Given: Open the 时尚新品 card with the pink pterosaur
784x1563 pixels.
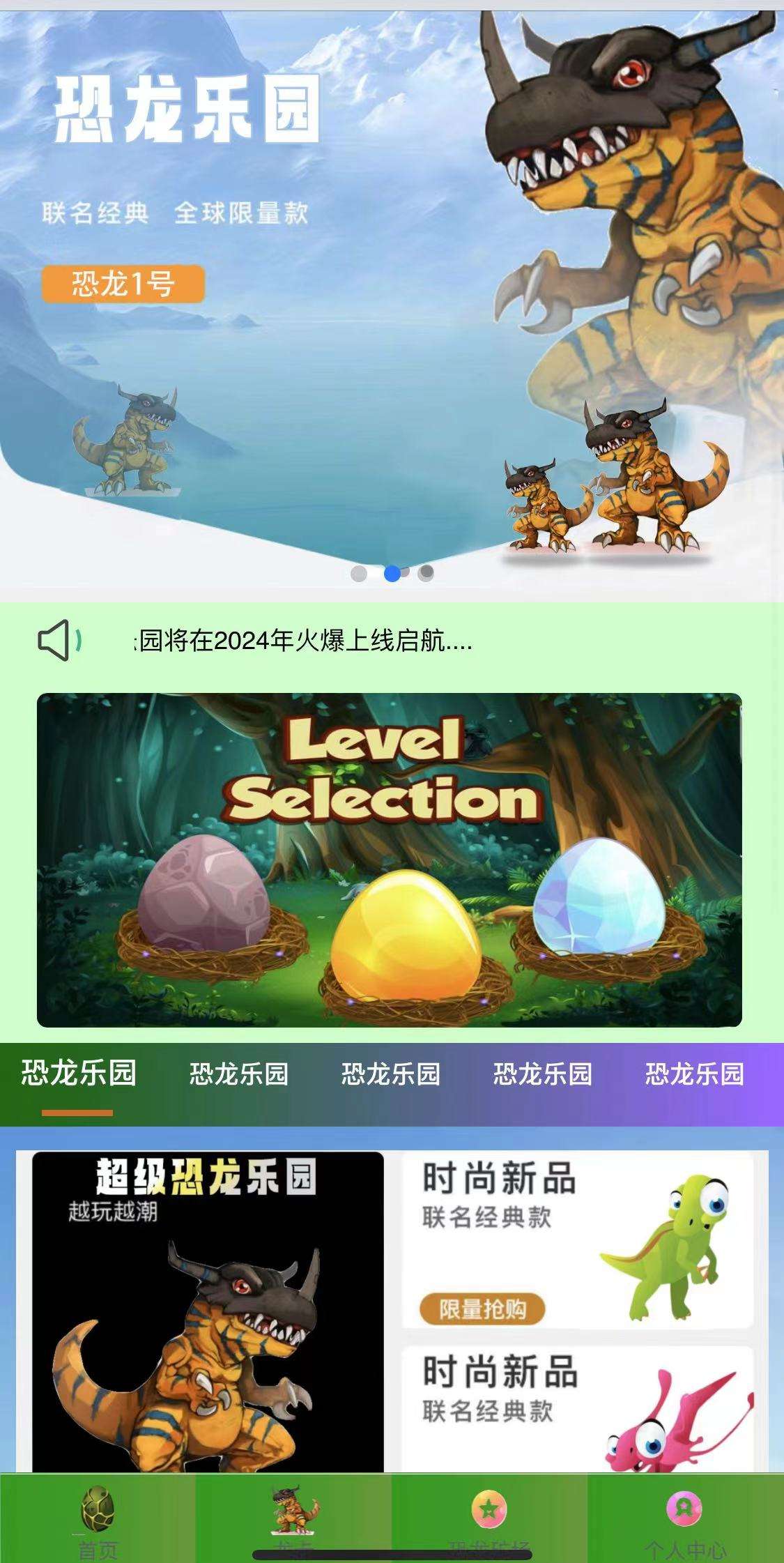Looking at the screenshot, I should point(577,1408).
